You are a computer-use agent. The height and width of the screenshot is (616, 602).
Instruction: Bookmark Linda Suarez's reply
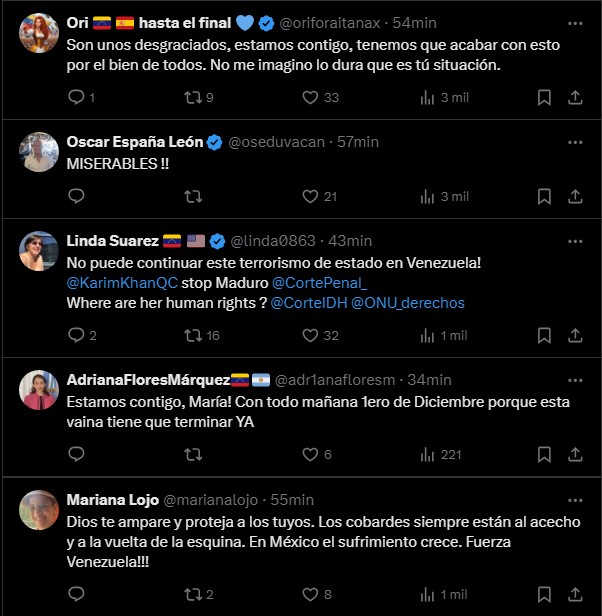[x=545, y=335]
